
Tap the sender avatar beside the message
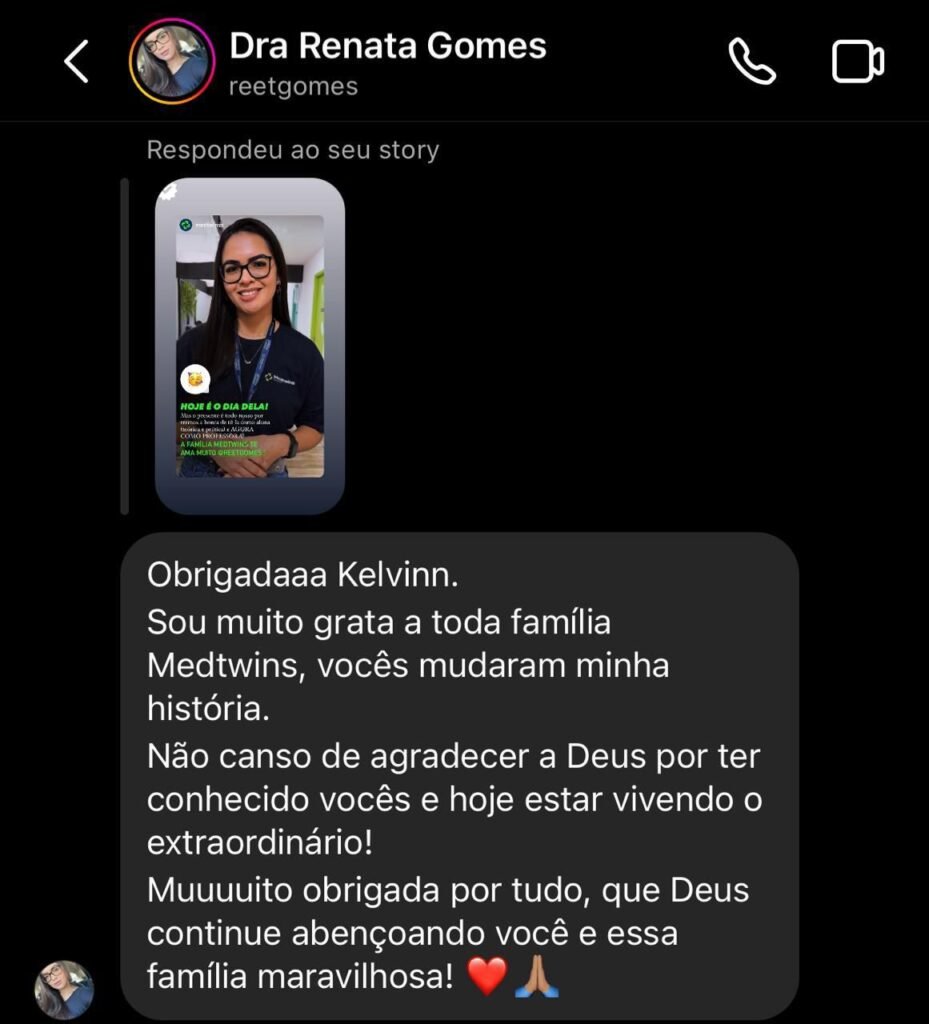point(65,989)
